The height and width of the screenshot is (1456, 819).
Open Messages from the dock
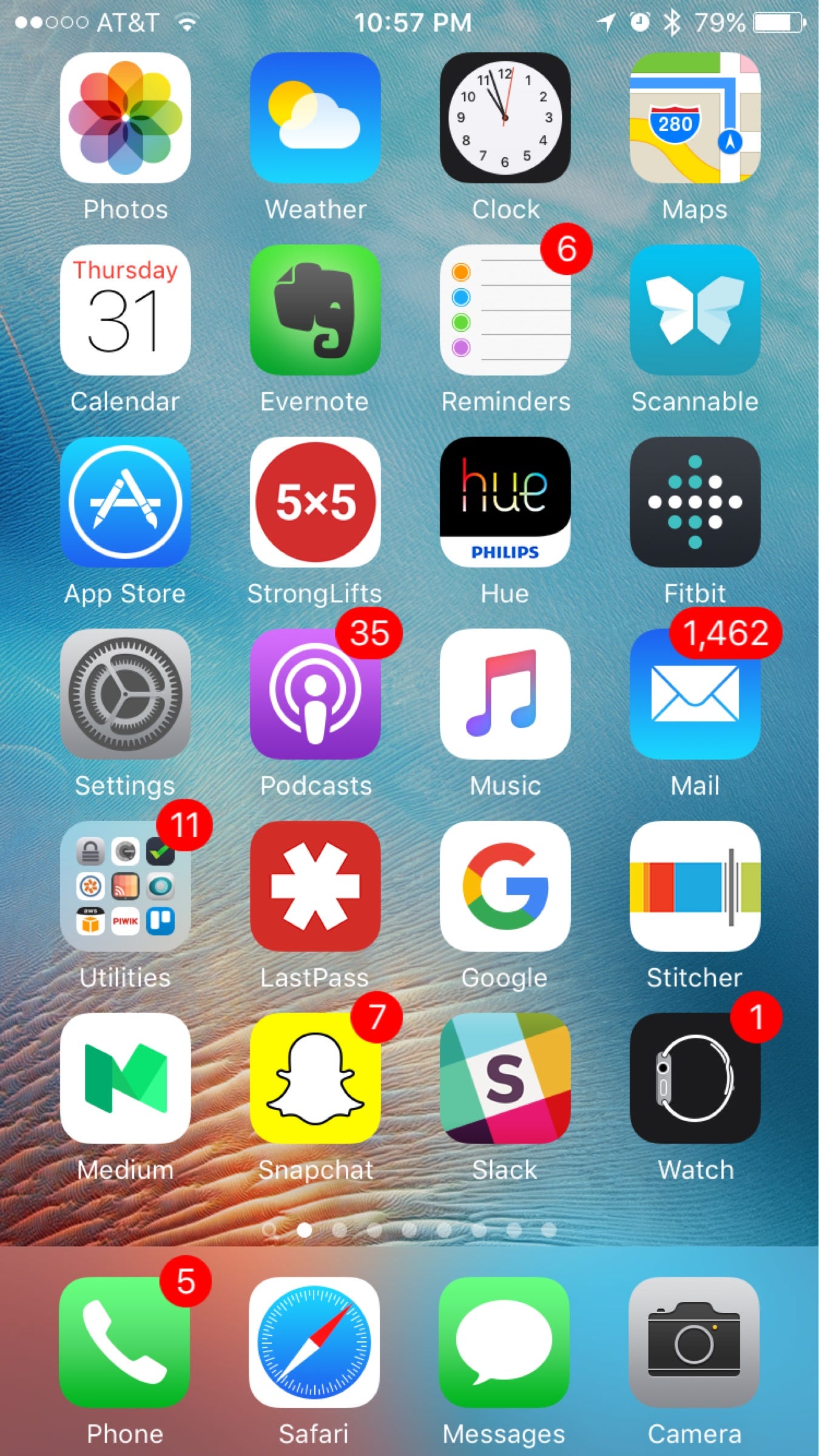(x=504, y=1343)
